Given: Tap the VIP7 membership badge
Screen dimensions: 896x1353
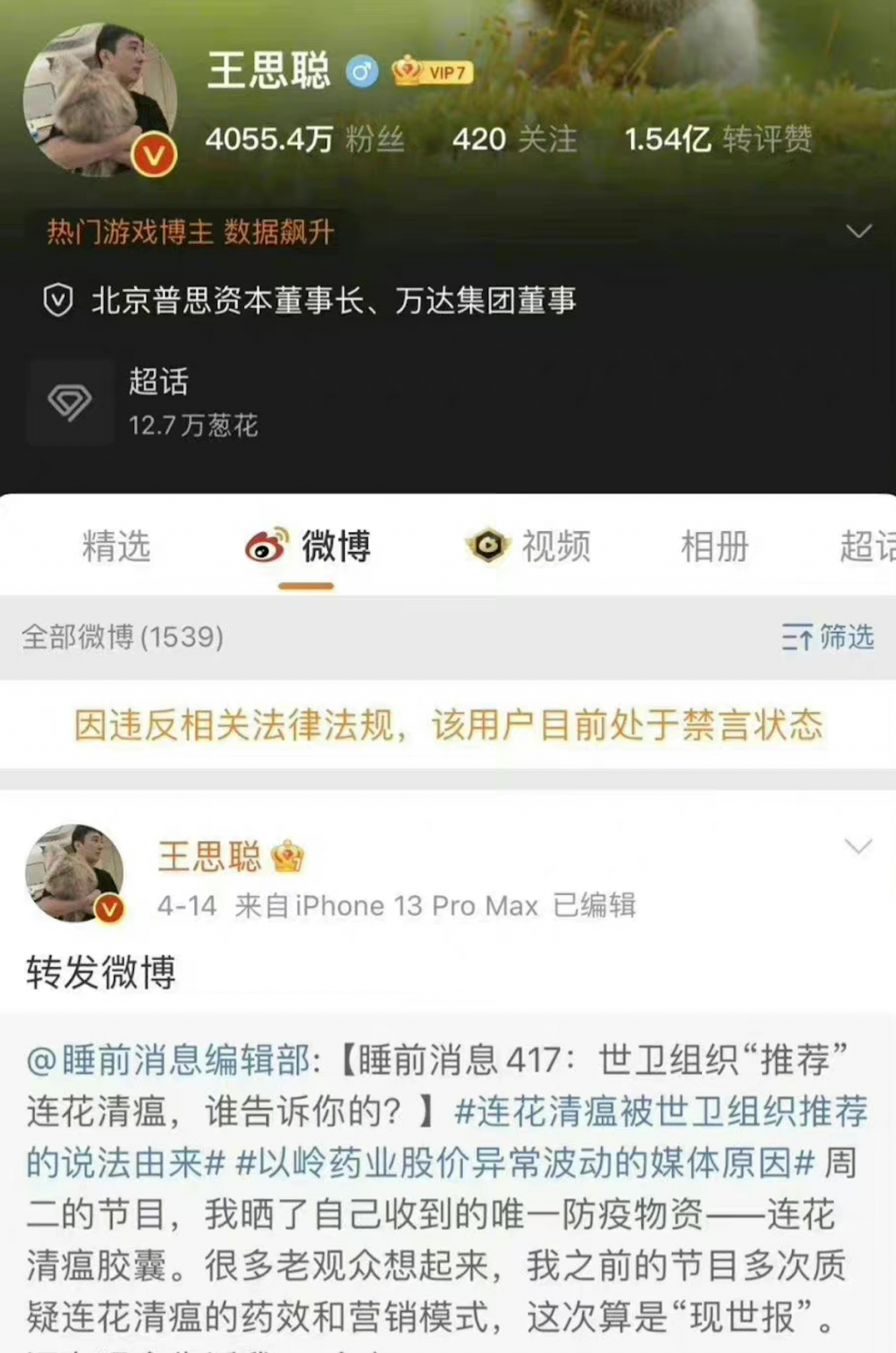Looking at the screenshot, I should point(434,72).
